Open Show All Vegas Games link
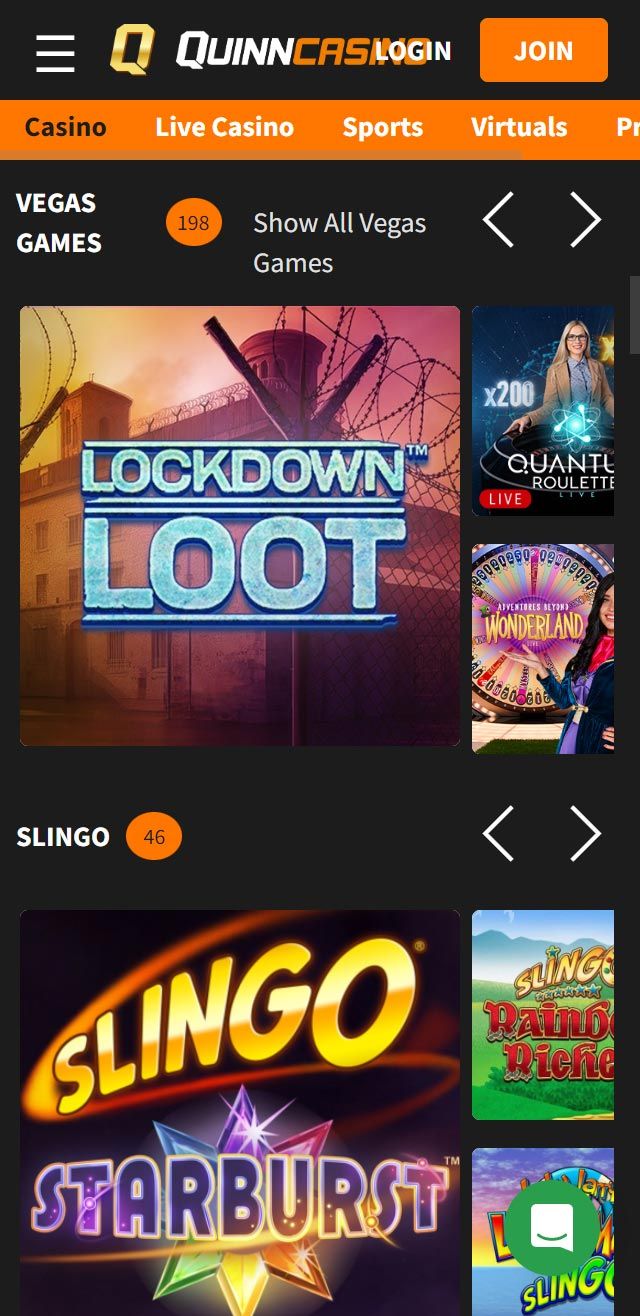Screen dimensions: 640x1316 (x=339, y=242)
